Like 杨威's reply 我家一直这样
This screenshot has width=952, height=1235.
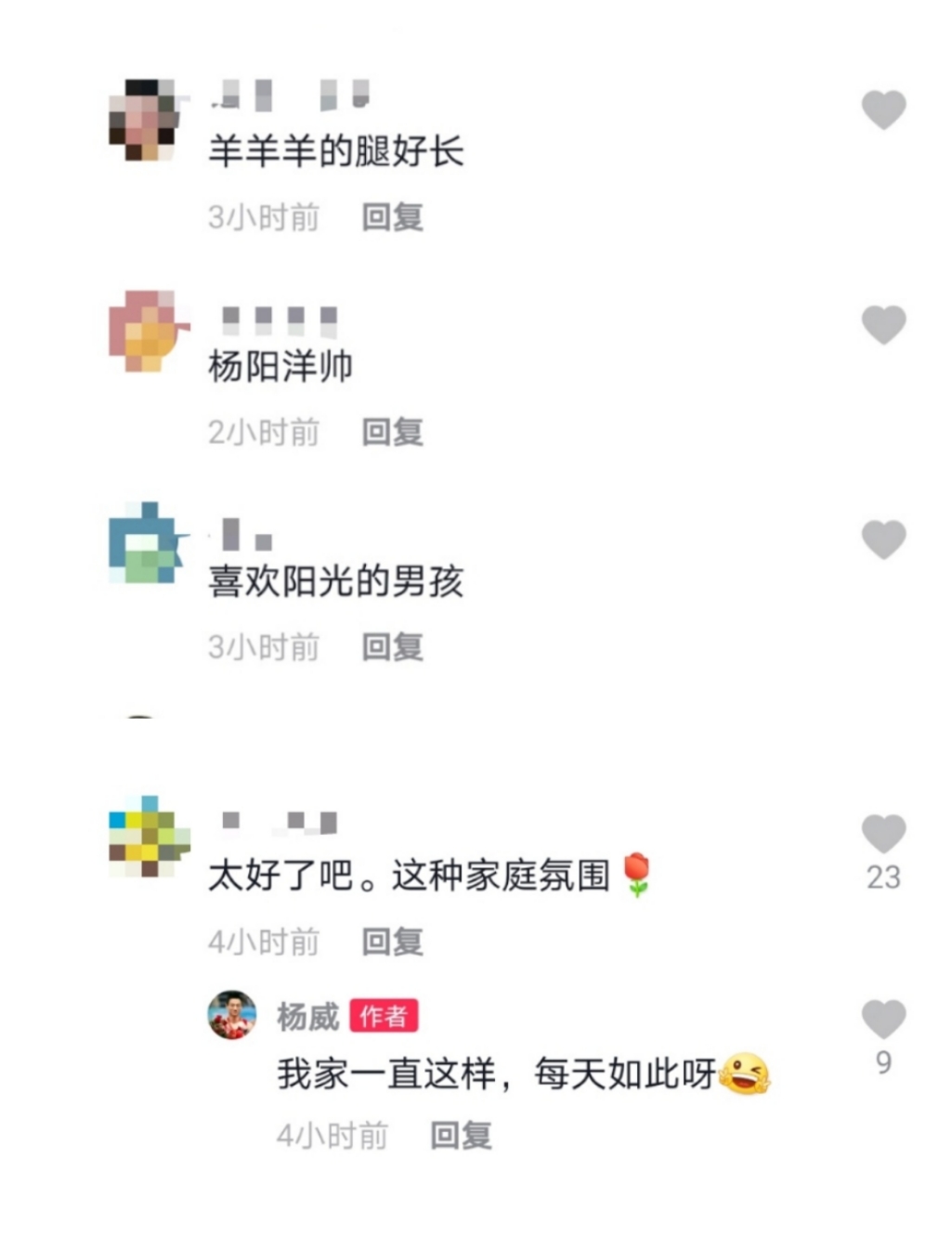(883, 1020)
